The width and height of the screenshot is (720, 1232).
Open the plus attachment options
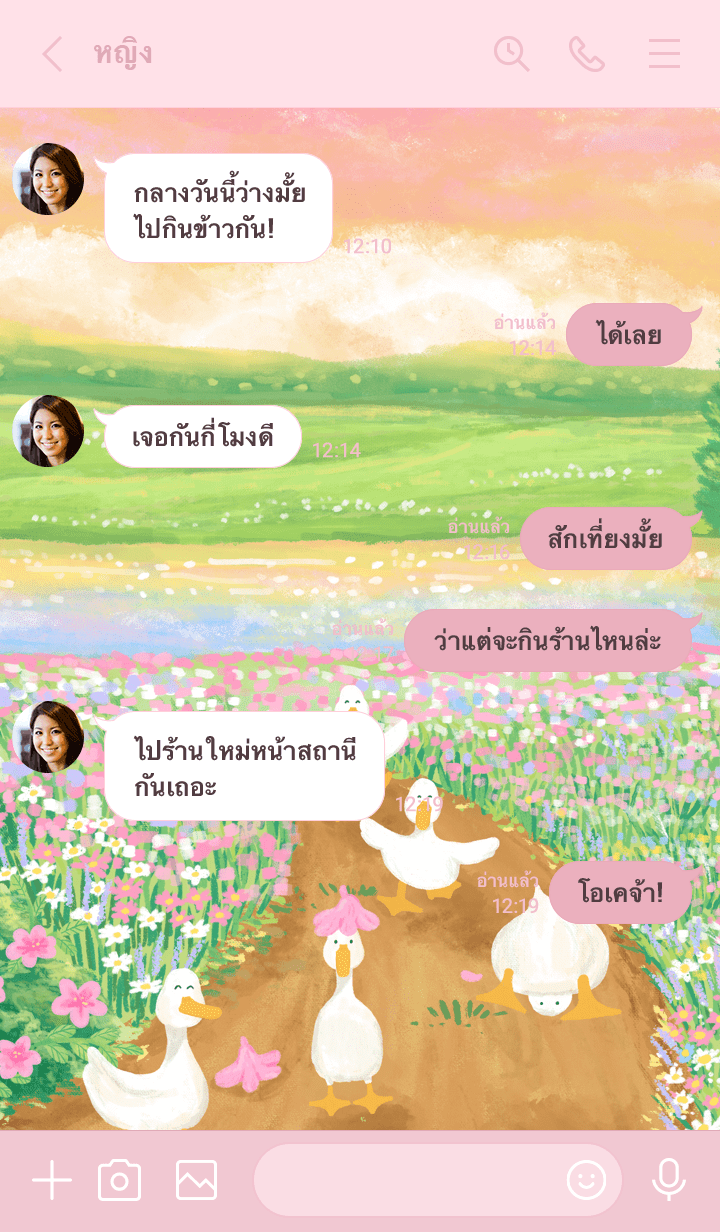pyautogui.click(x=52, y=1181)
